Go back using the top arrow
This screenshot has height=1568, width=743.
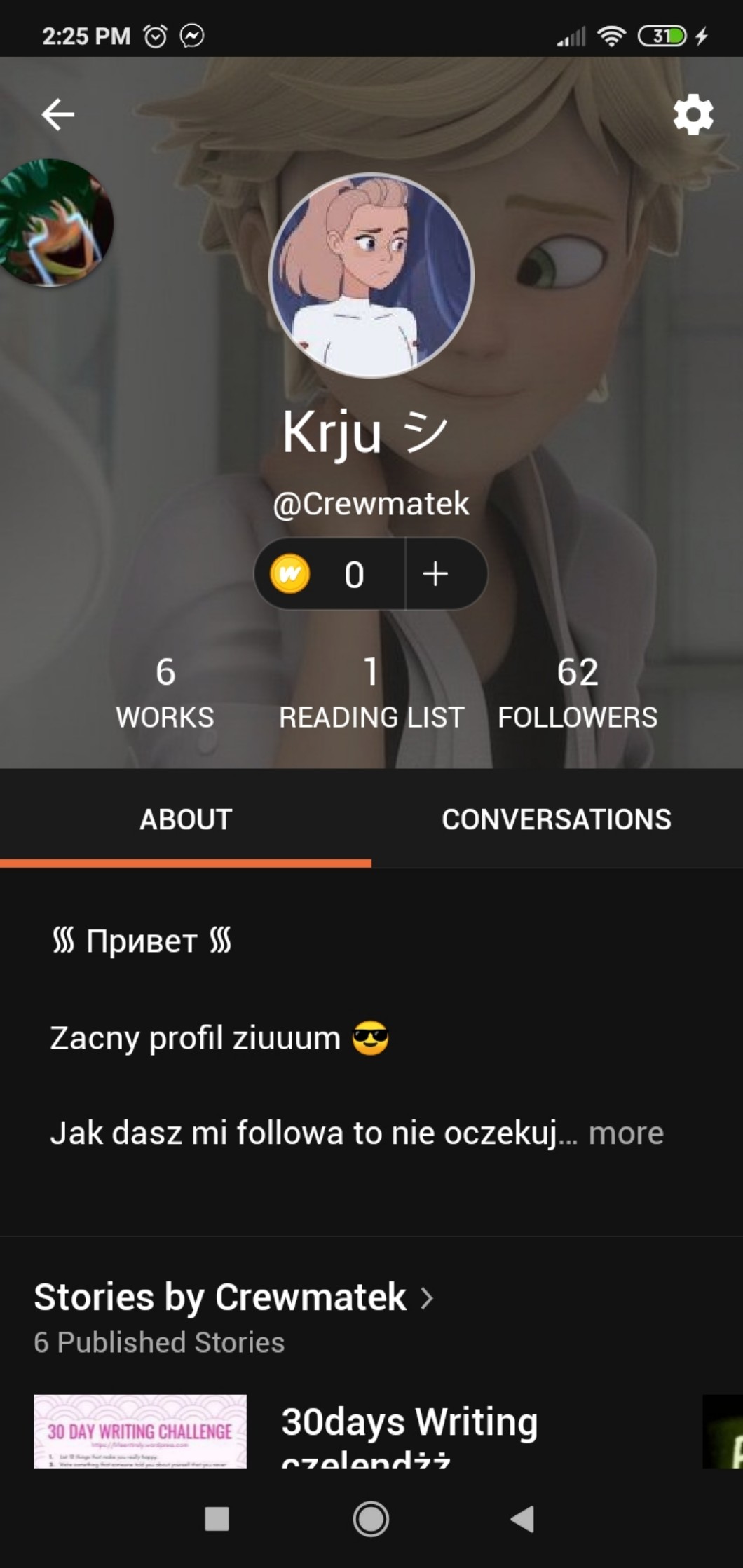[x=57, y=114]
